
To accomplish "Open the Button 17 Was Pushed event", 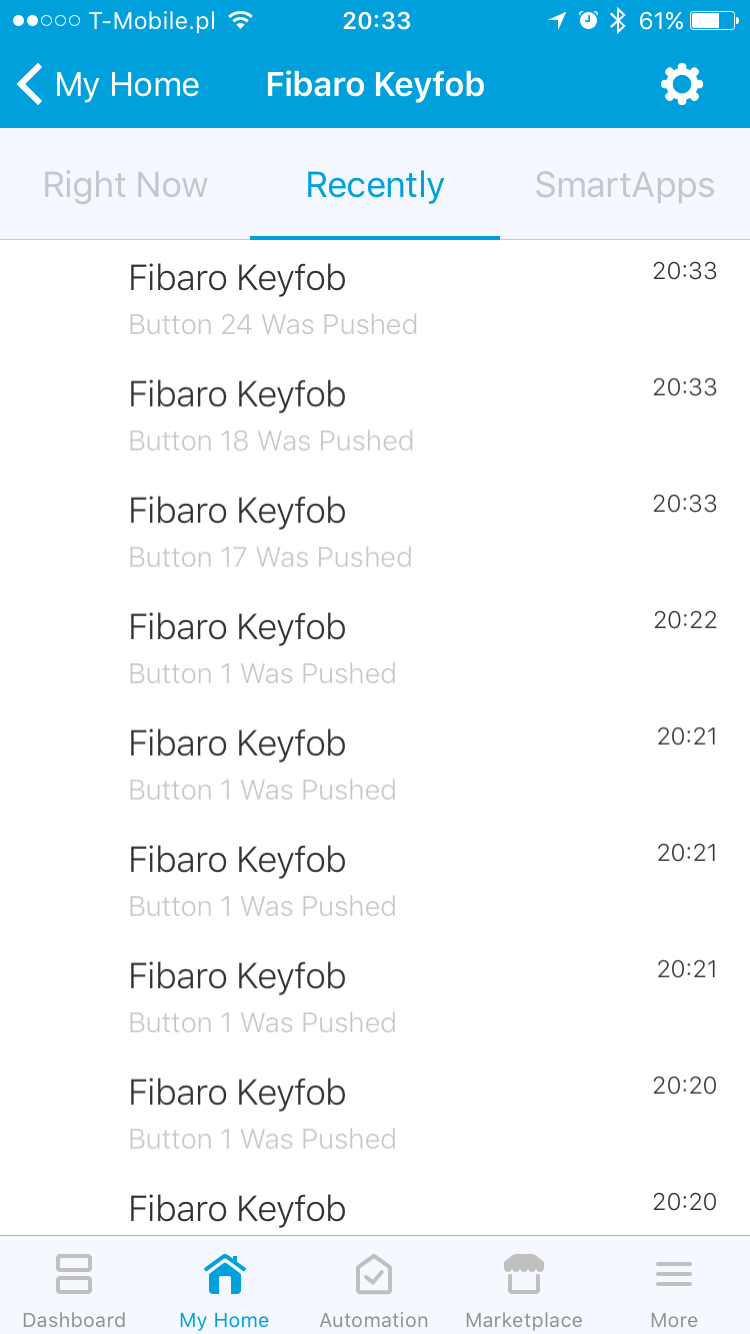I will 375,531.
